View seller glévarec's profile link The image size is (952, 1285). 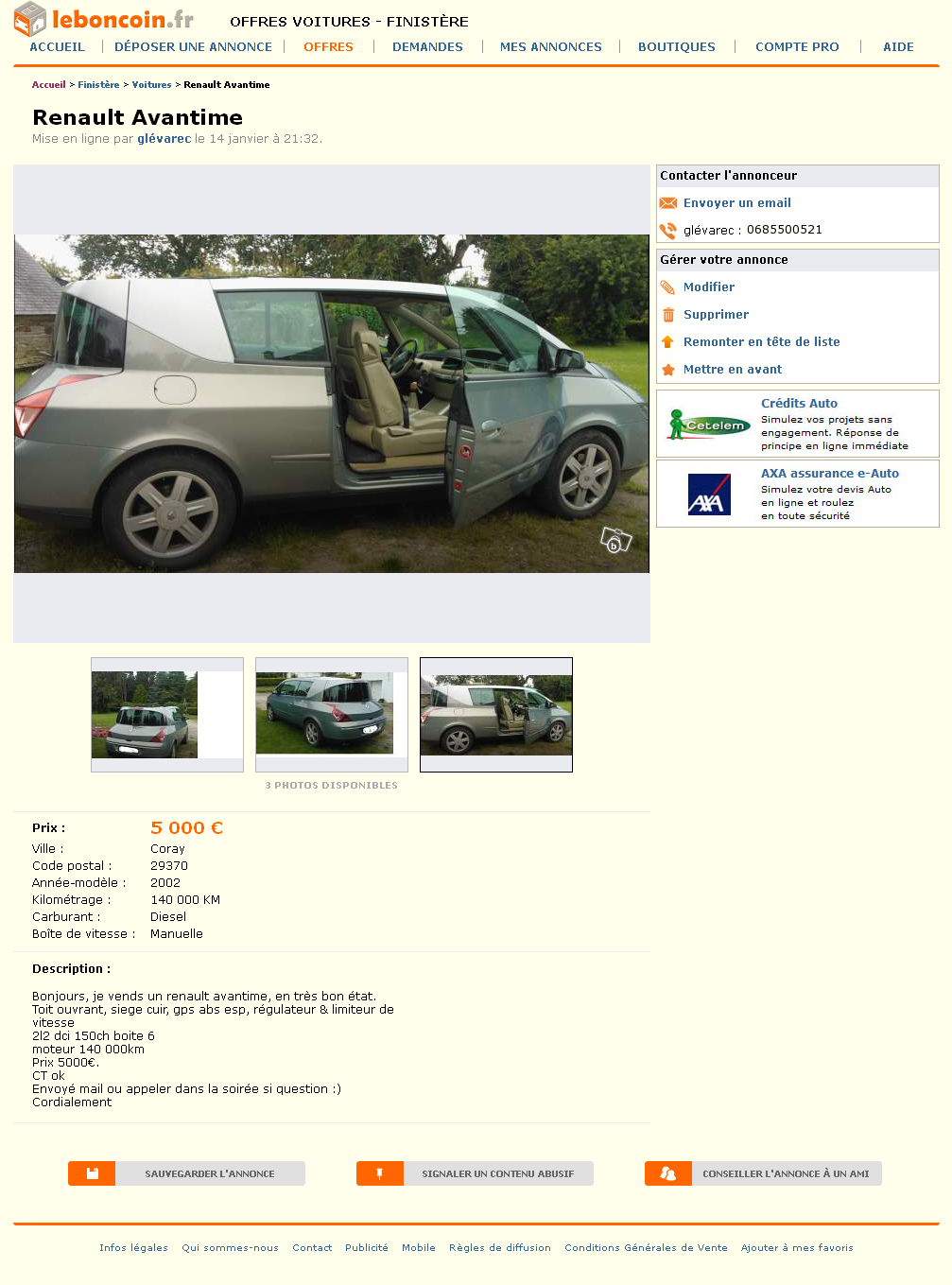164,139
